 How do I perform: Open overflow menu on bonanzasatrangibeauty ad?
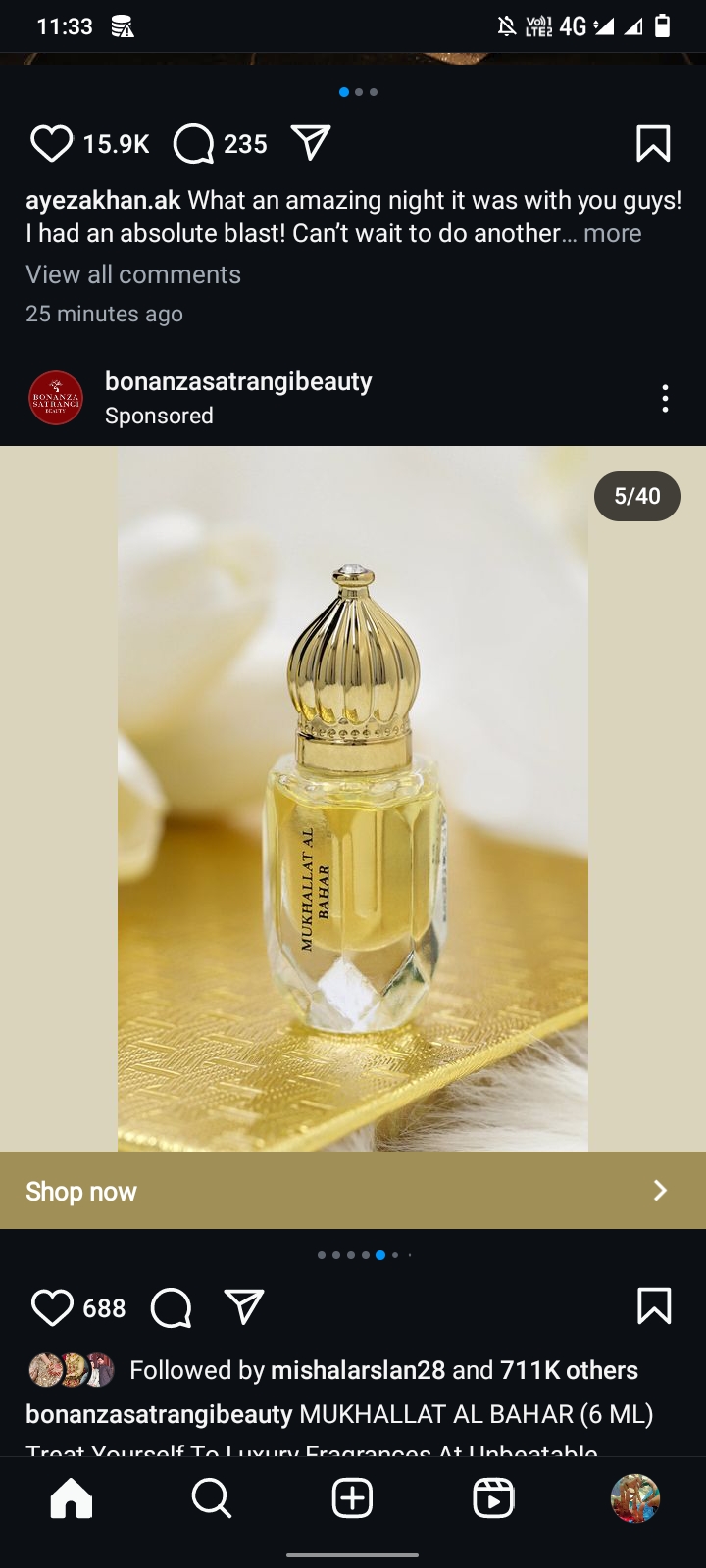(x=665, y=398)
